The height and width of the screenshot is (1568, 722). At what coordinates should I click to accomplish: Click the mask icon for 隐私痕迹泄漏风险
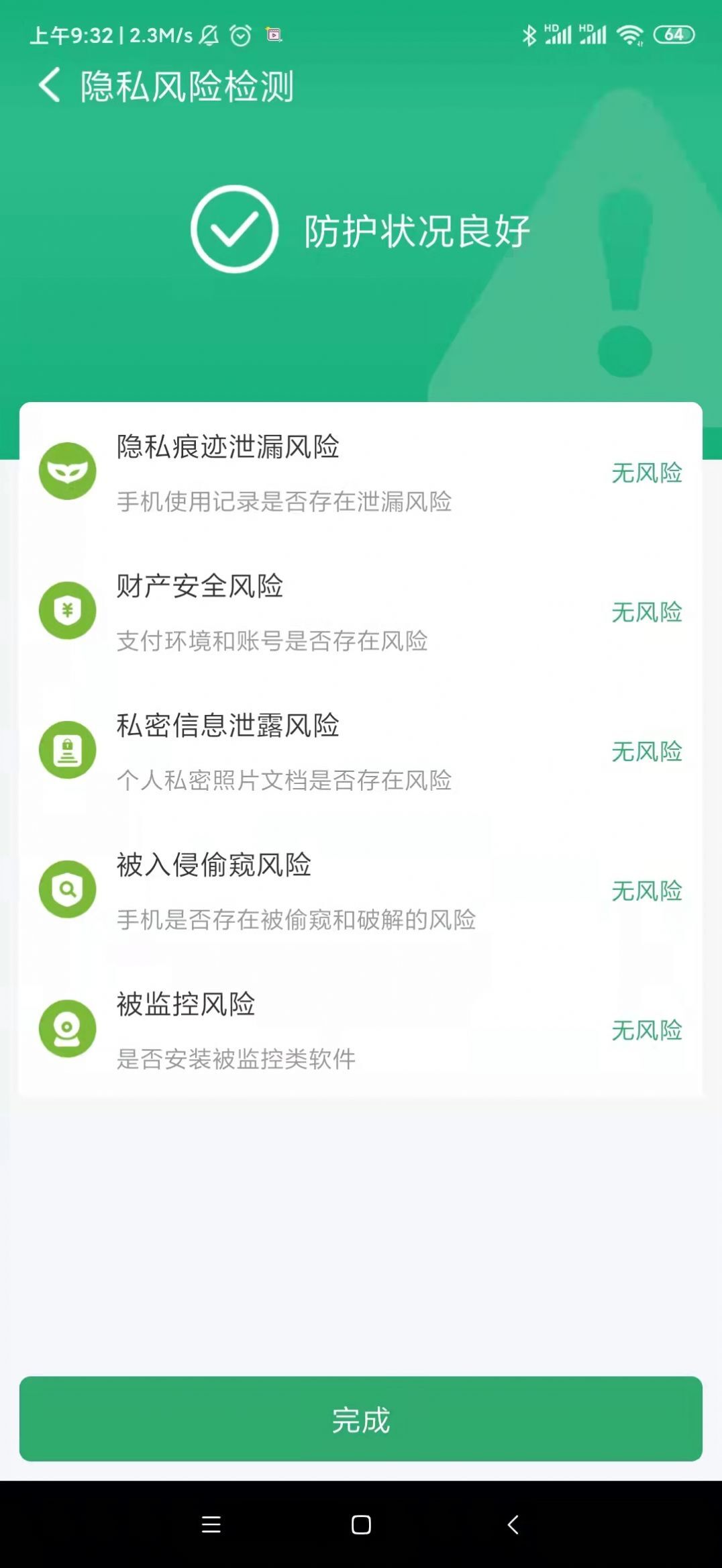point(68,472)
